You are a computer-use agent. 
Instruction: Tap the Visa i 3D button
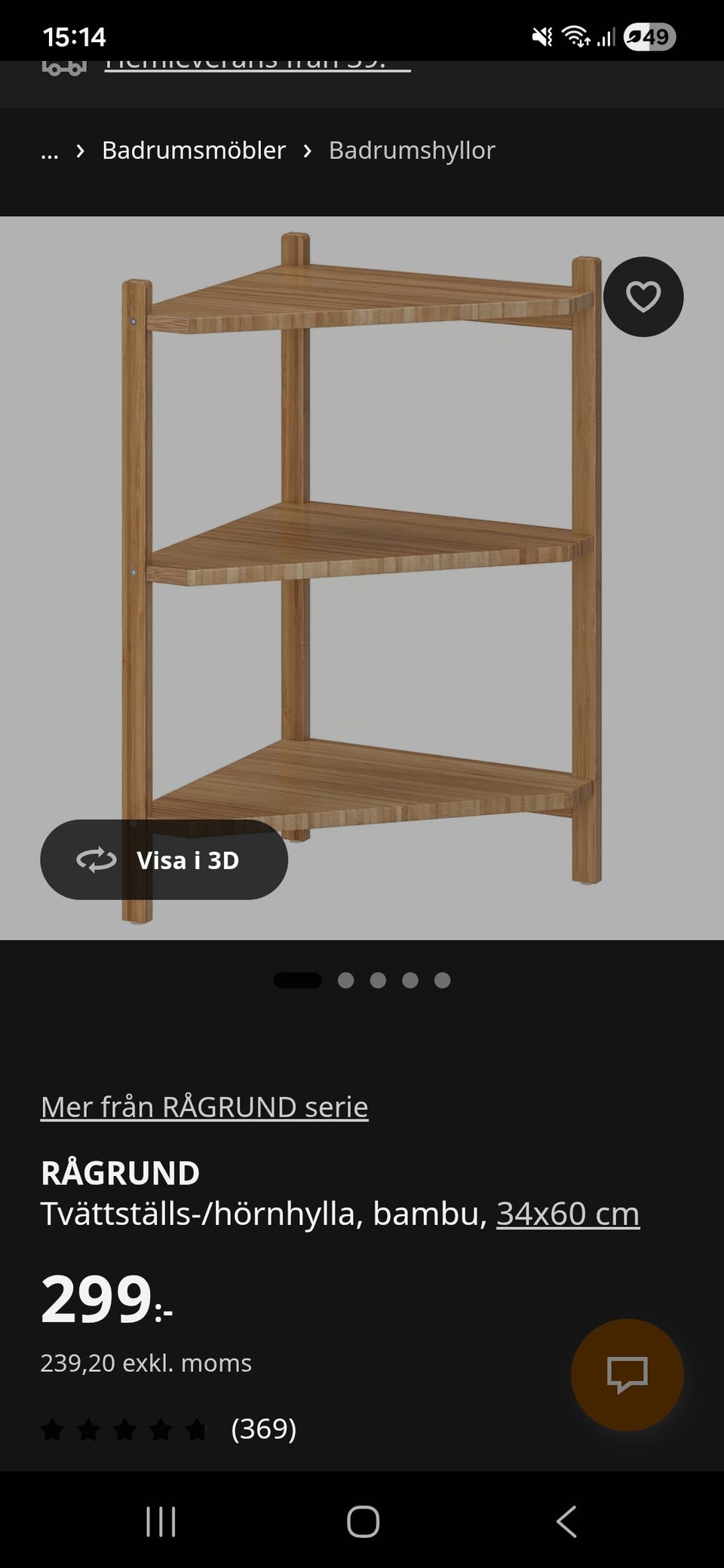(163, 859)
